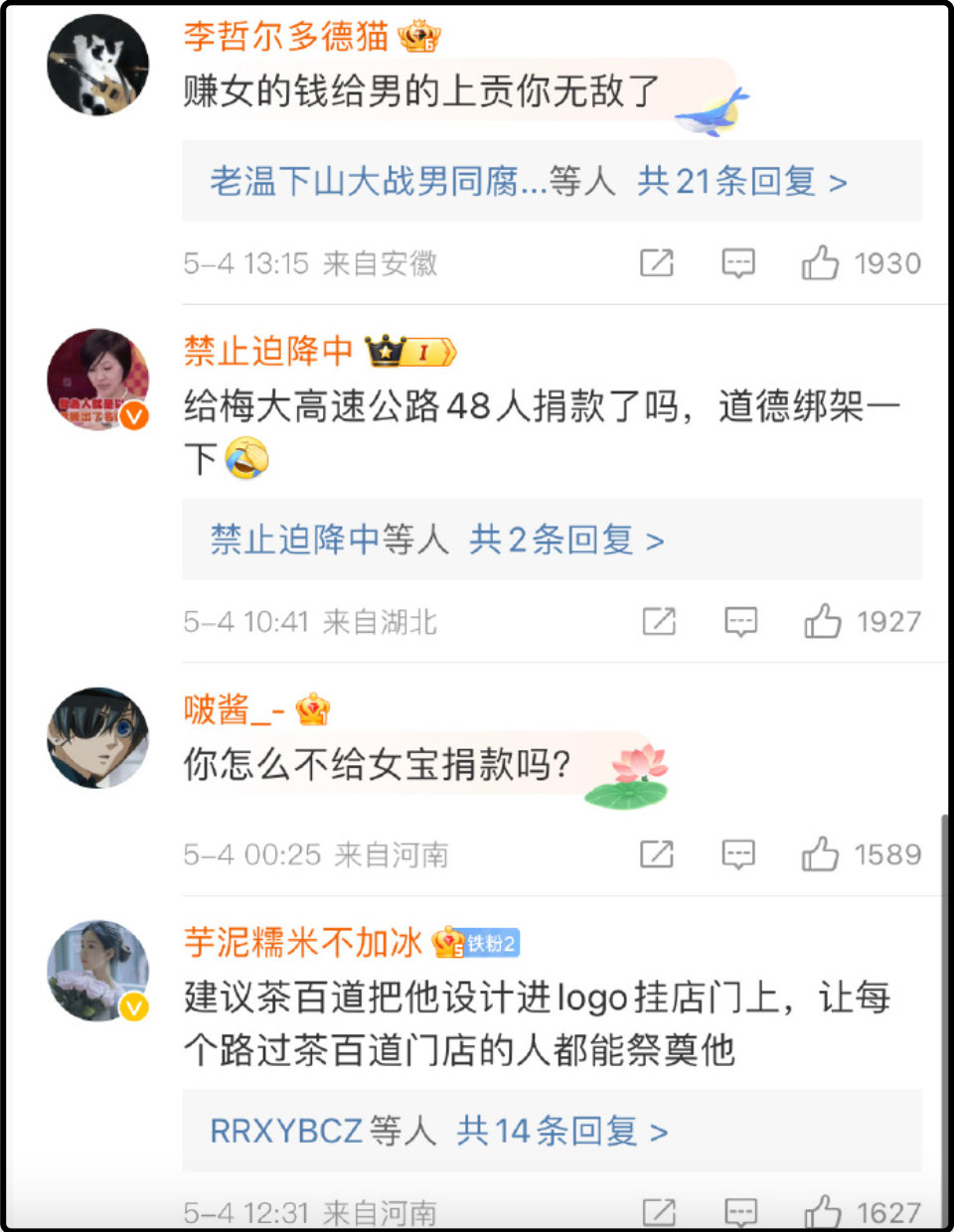Repost 芋泥糯米不加冰's comment
Image resolution: width=954 pixels, height=1232 pixels.
(x=659, y=1212)
